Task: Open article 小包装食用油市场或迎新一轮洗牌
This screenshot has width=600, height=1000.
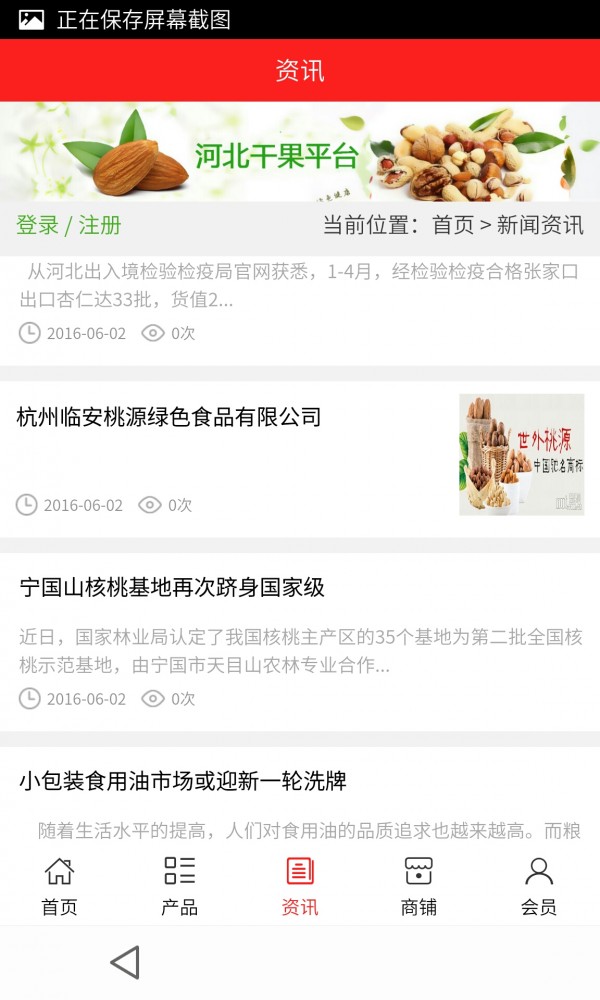Action: coord(182,781)
